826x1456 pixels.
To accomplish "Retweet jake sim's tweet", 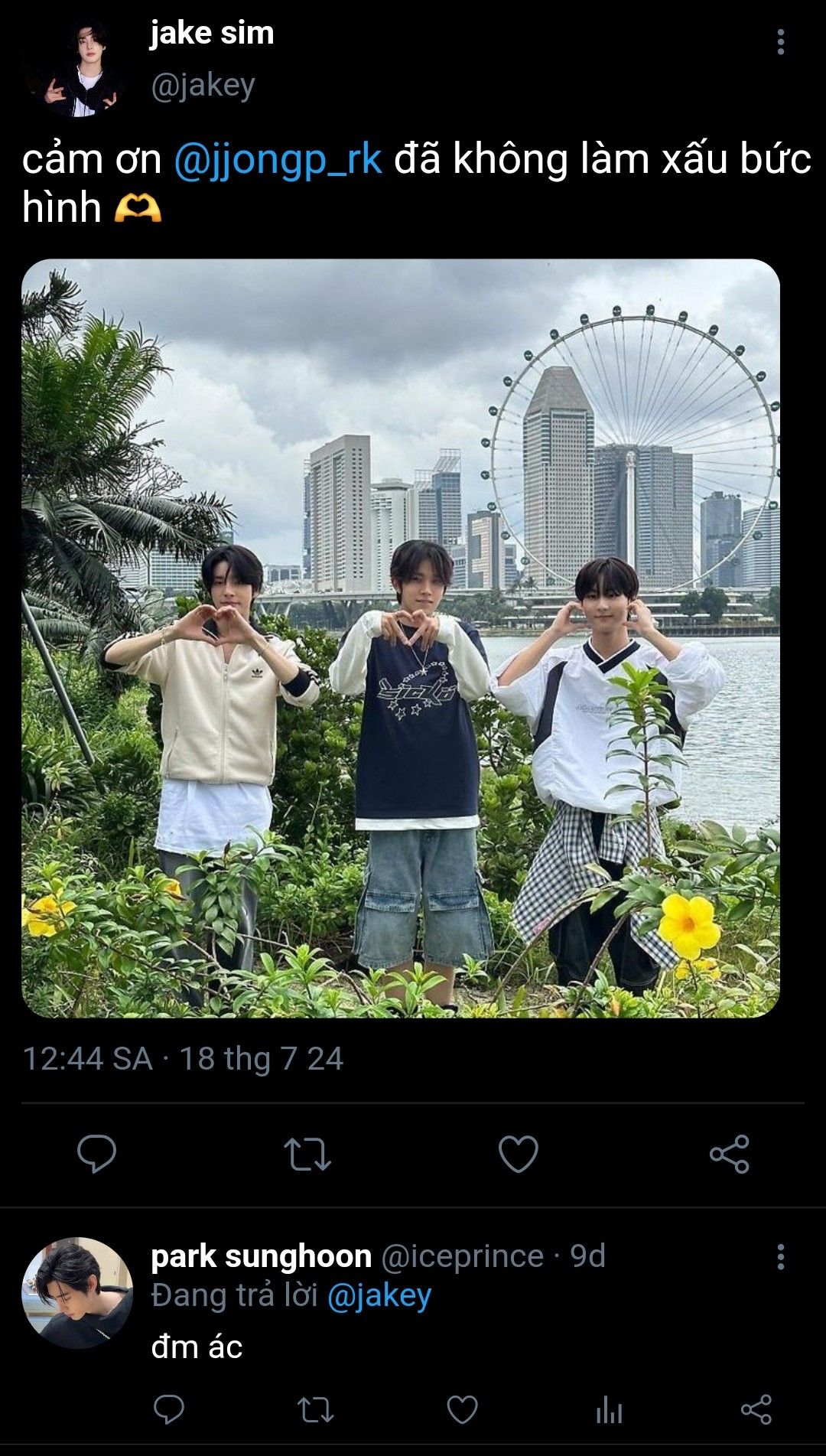I will 307,1154.
